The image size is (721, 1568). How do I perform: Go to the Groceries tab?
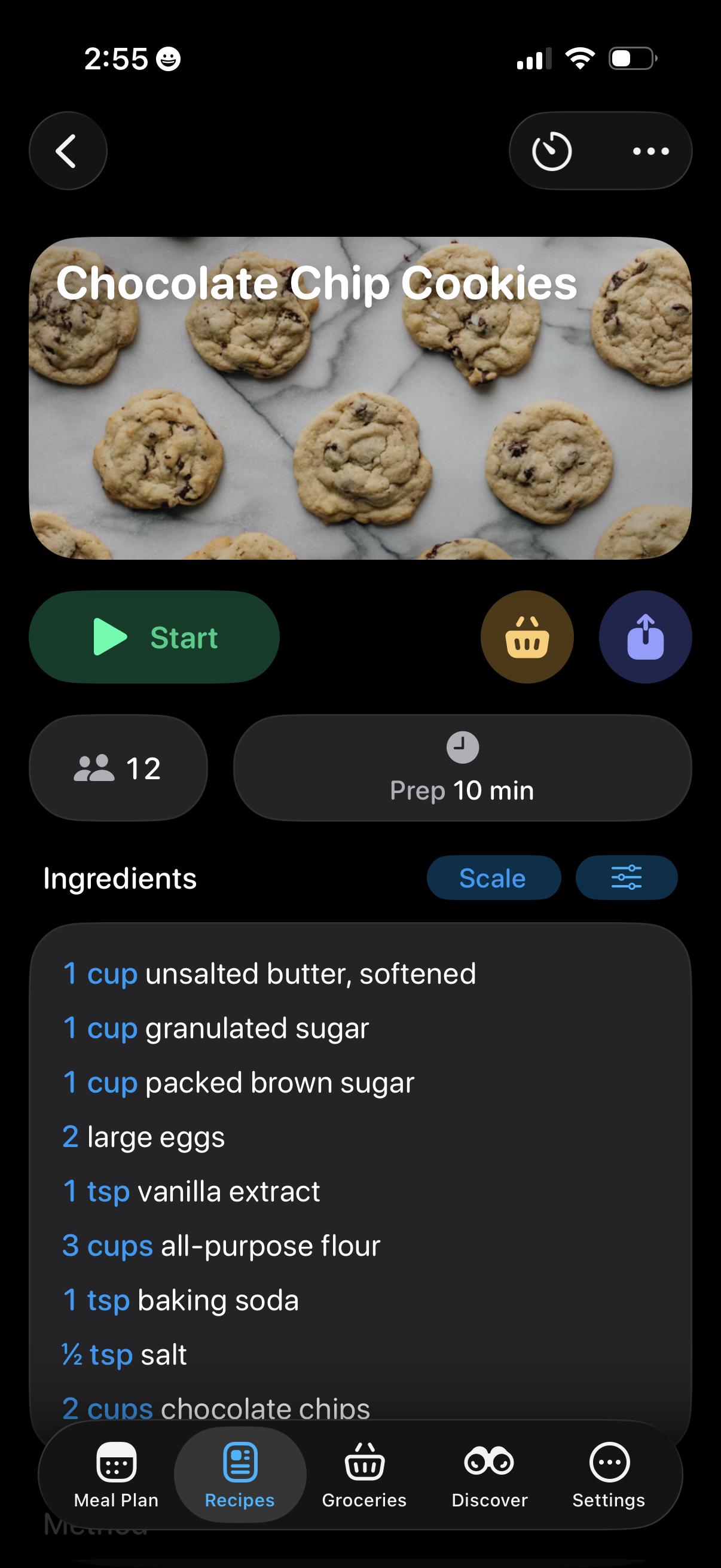364,1474
